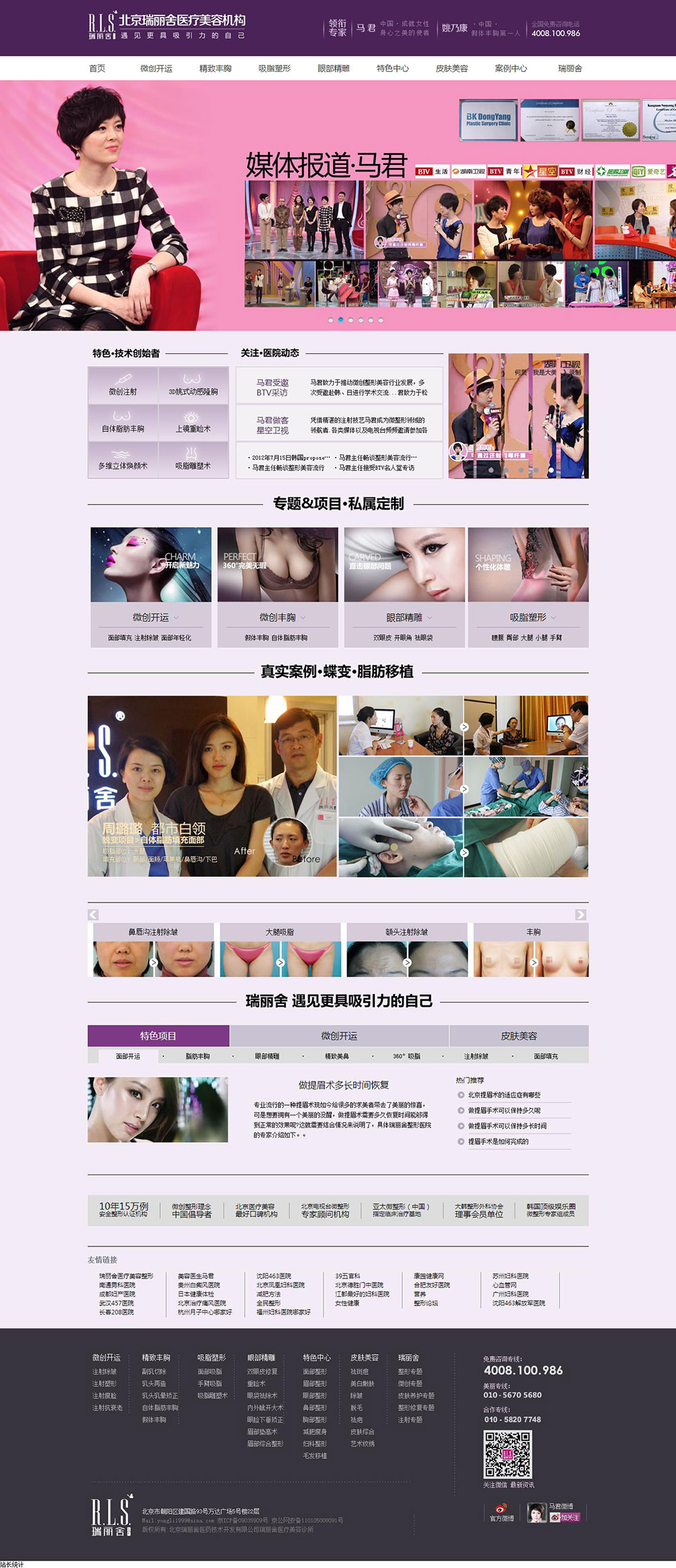Open the 吸脂雕塑术 technique tile
The width and height of the screenshot is (676, 1568).
click(x=193, y=460)
